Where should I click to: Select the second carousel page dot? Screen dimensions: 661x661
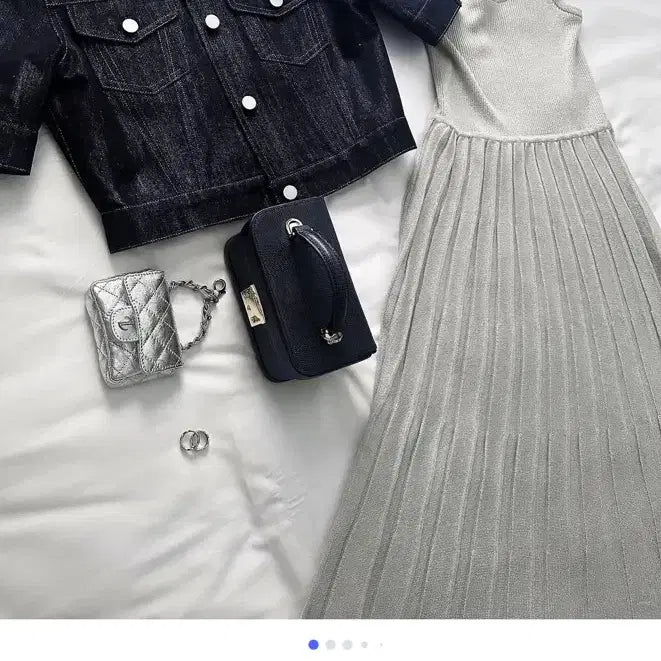point(331,645)
